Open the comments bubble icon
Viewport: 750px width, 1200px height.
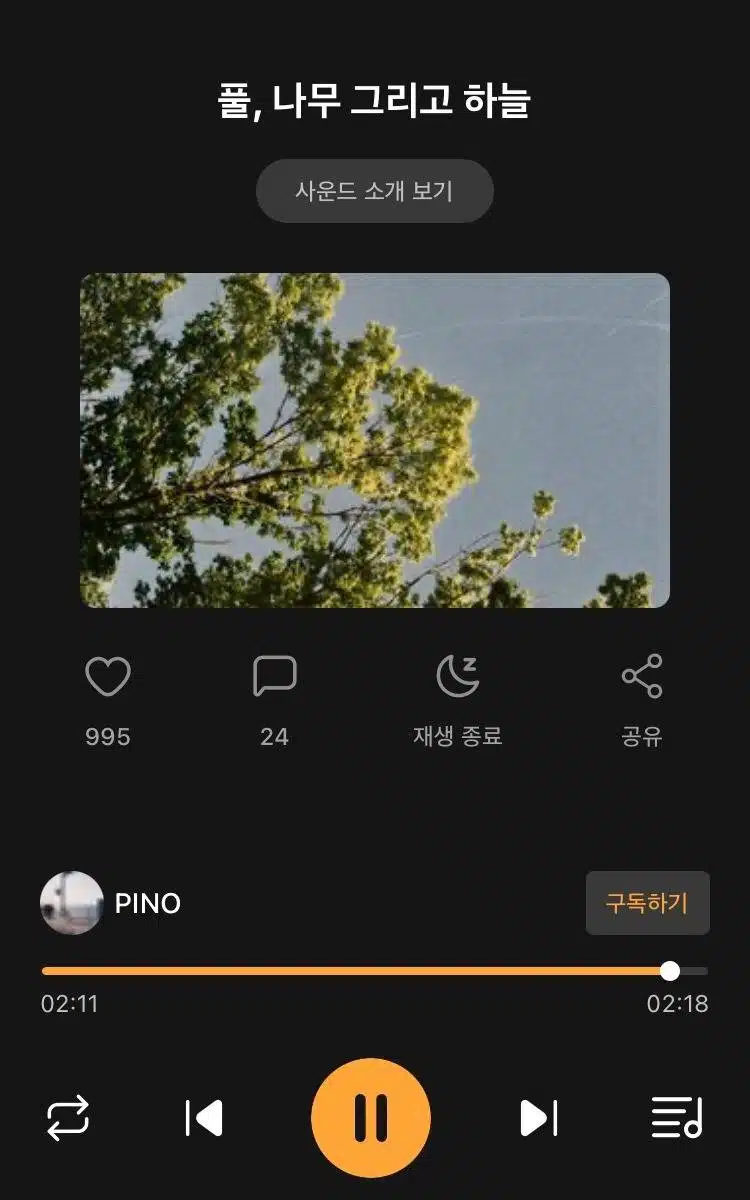275,677
